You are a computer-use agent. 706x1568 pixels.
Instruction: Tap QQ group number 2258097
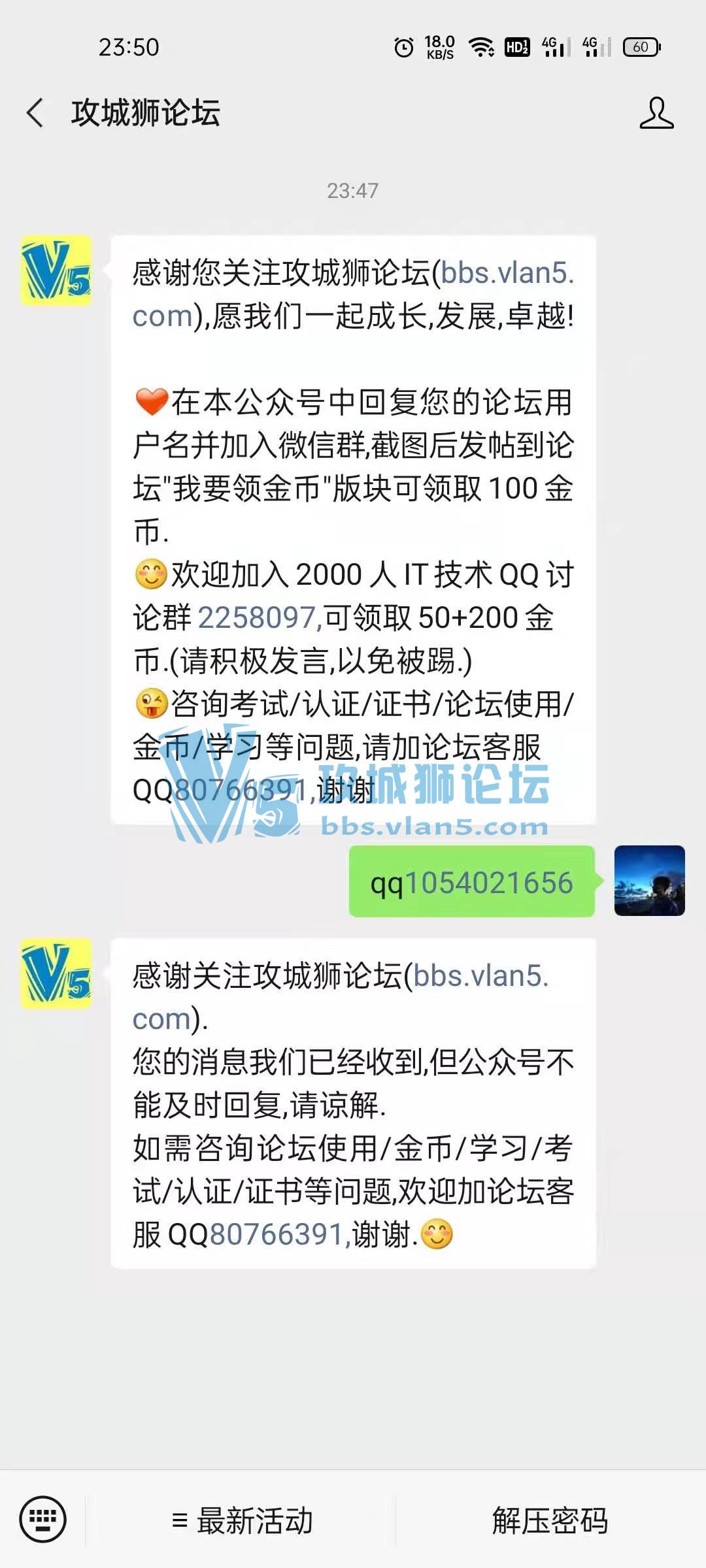pos(258,617)
